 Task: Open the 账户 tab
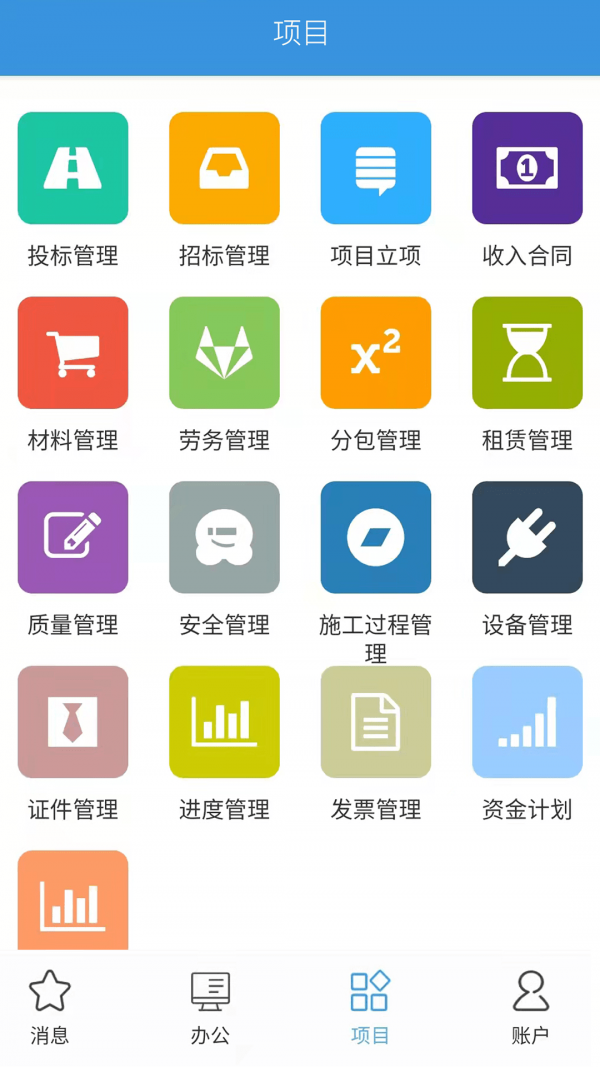(530, 1008)
